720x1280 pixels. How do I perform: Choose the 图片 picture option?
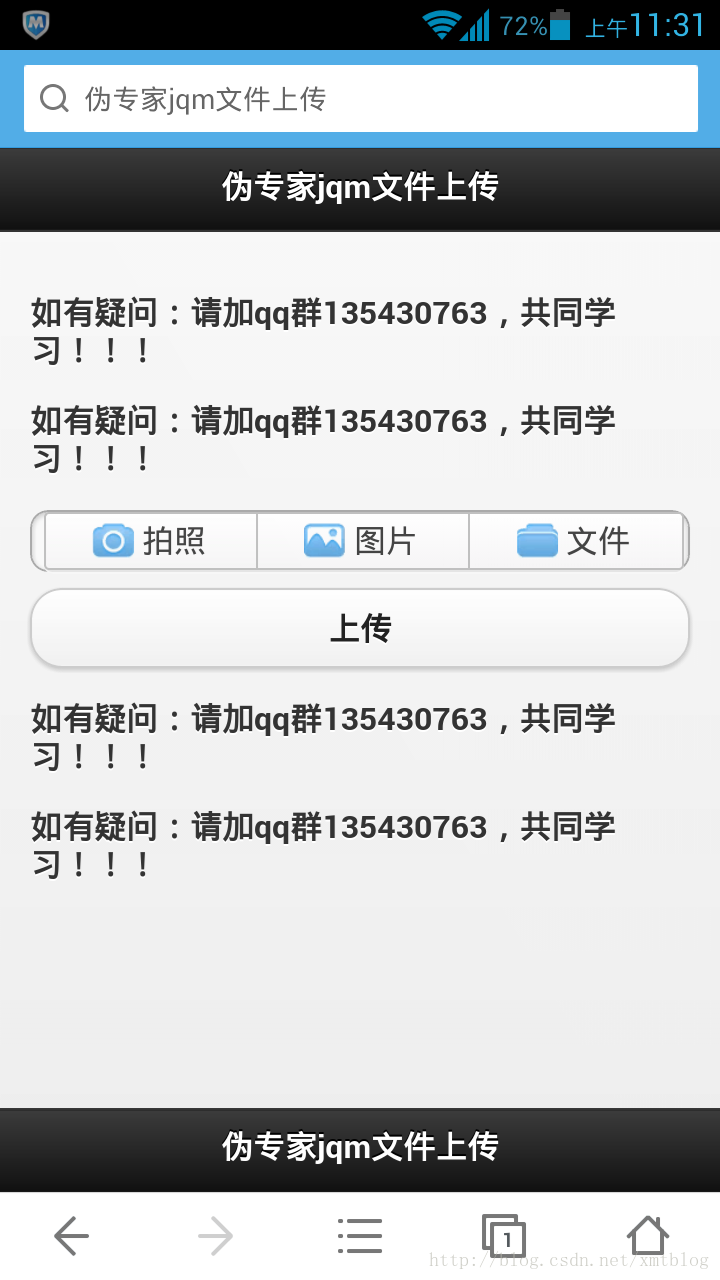click(363, 541)
